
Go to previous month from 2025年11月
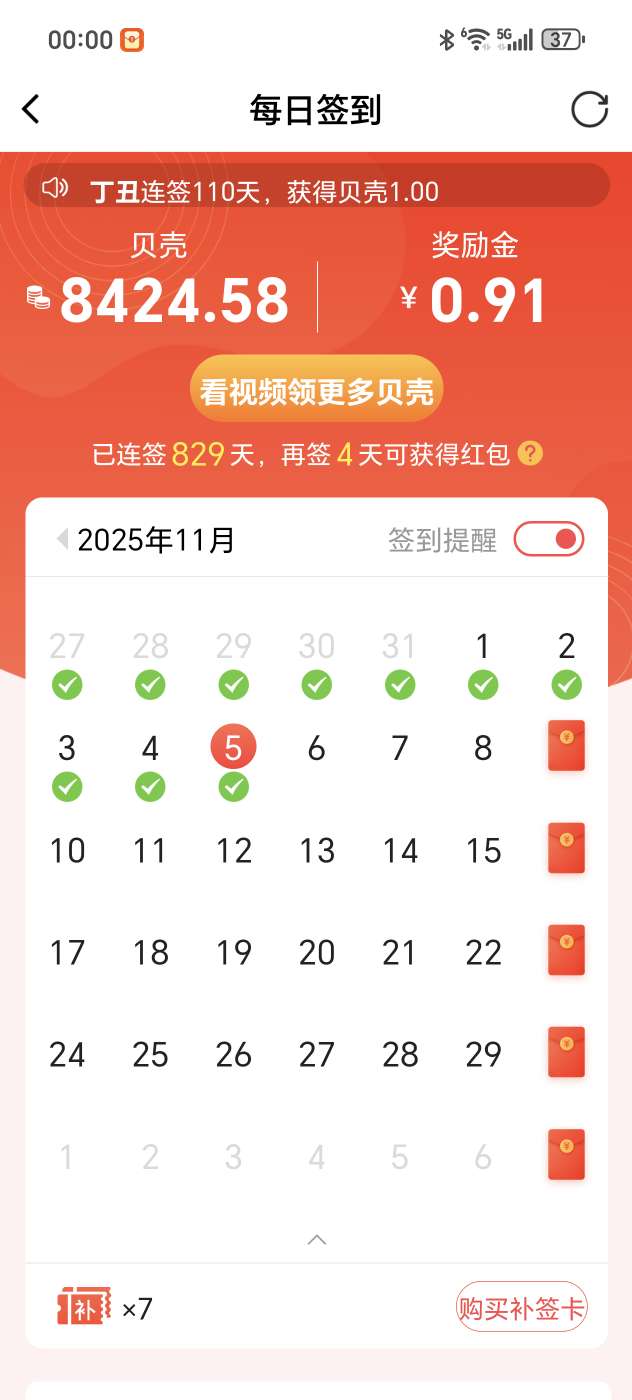pos(62,540)
